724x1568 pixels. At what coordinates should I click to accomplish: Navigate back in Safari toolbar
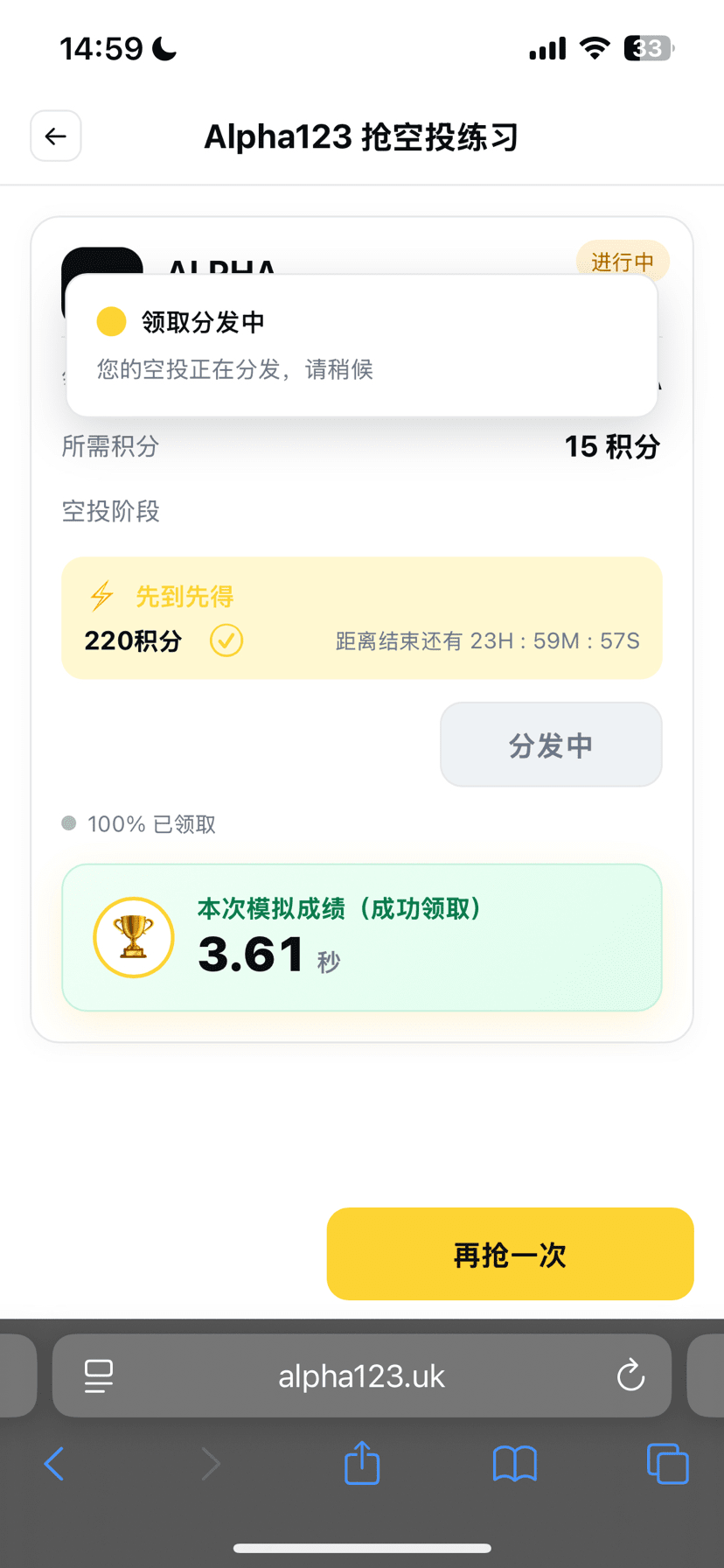click(54, 1463)
